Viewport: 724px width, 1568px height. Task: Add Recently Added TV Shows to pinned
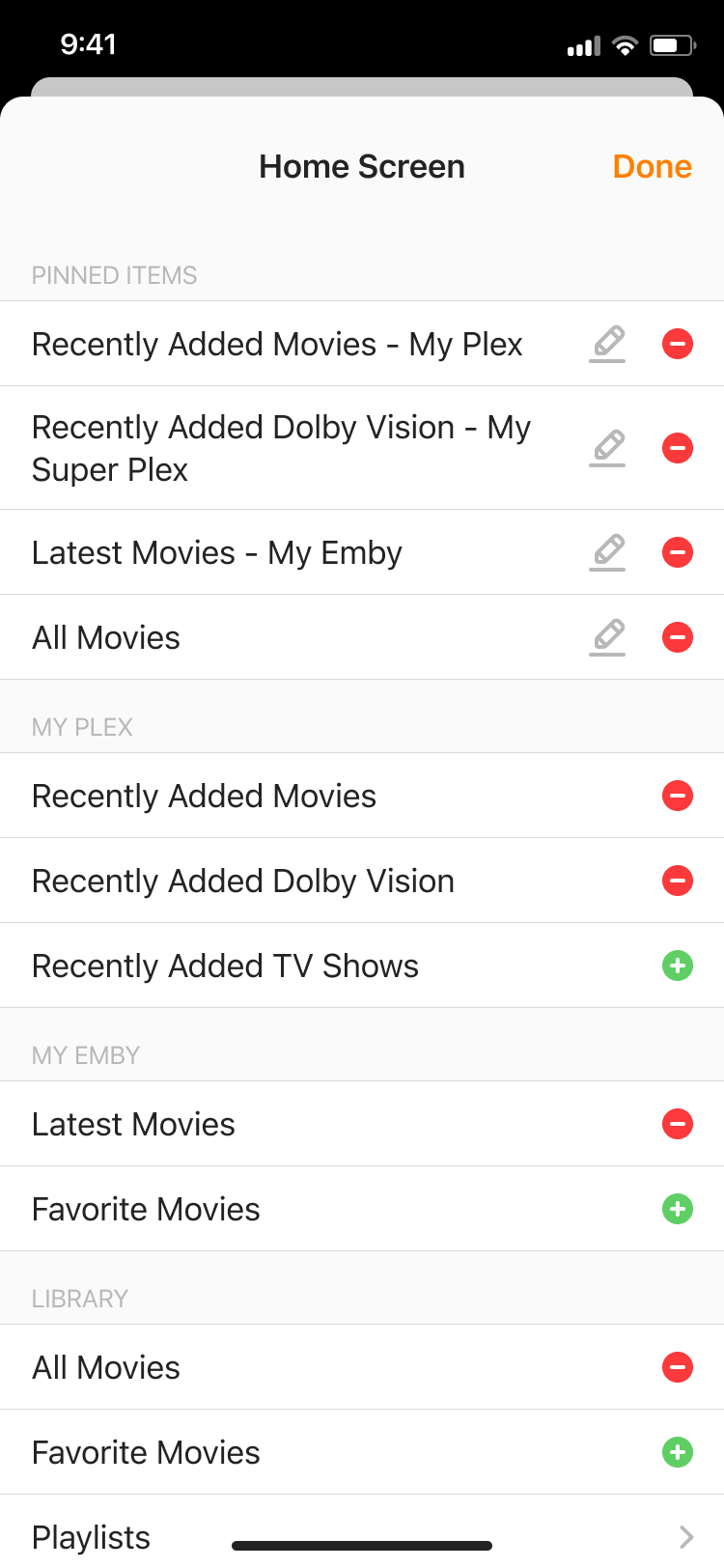coord(678,966)
